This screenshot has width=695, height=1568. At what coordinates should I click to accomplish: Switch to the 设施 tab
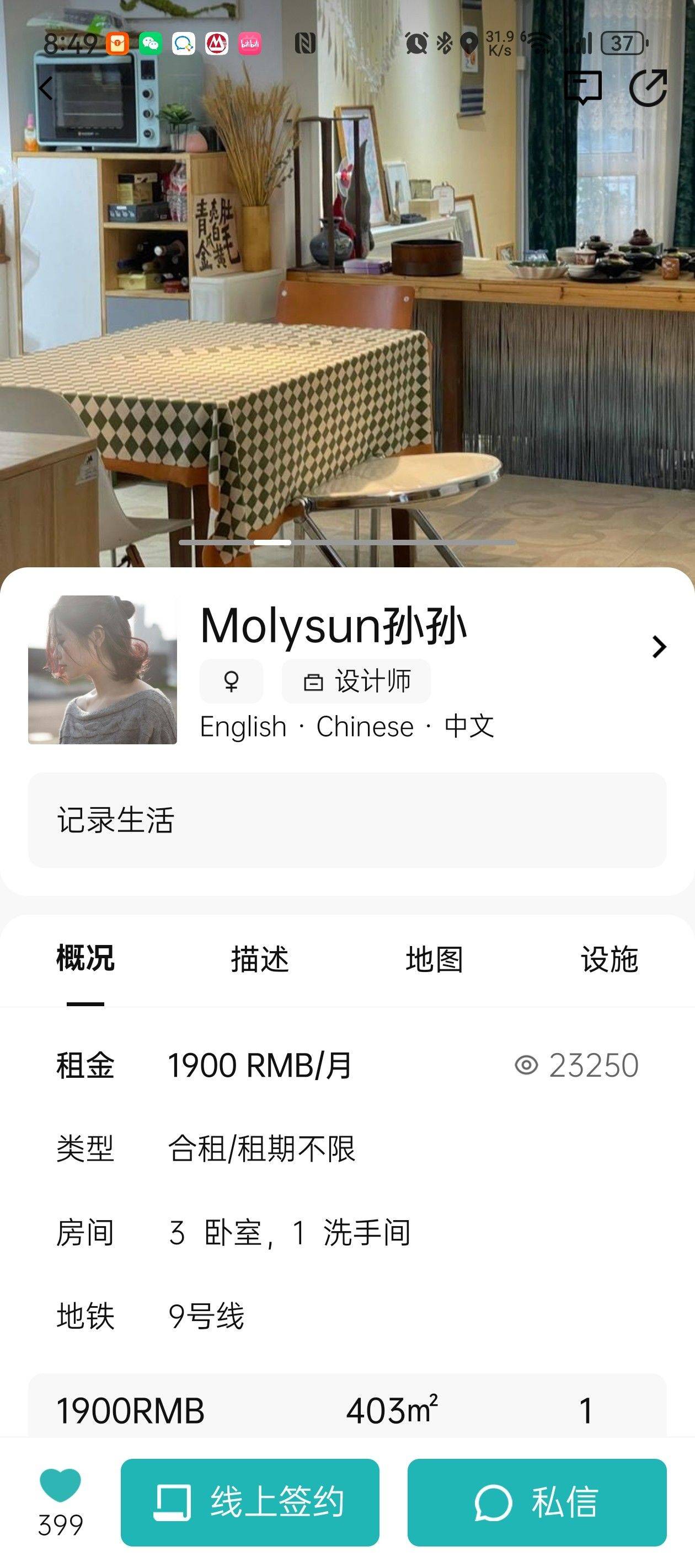(x=609, y=959)
